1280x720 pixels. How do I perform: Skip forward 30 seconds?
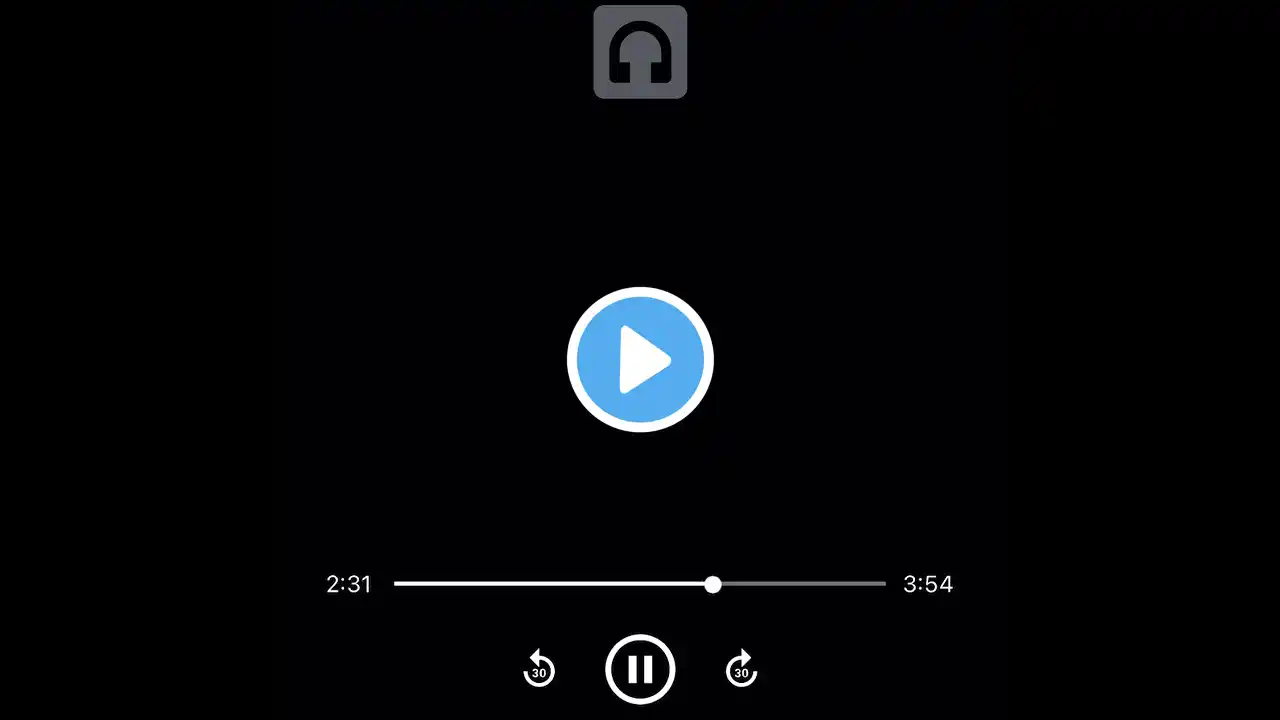[741, 669]
